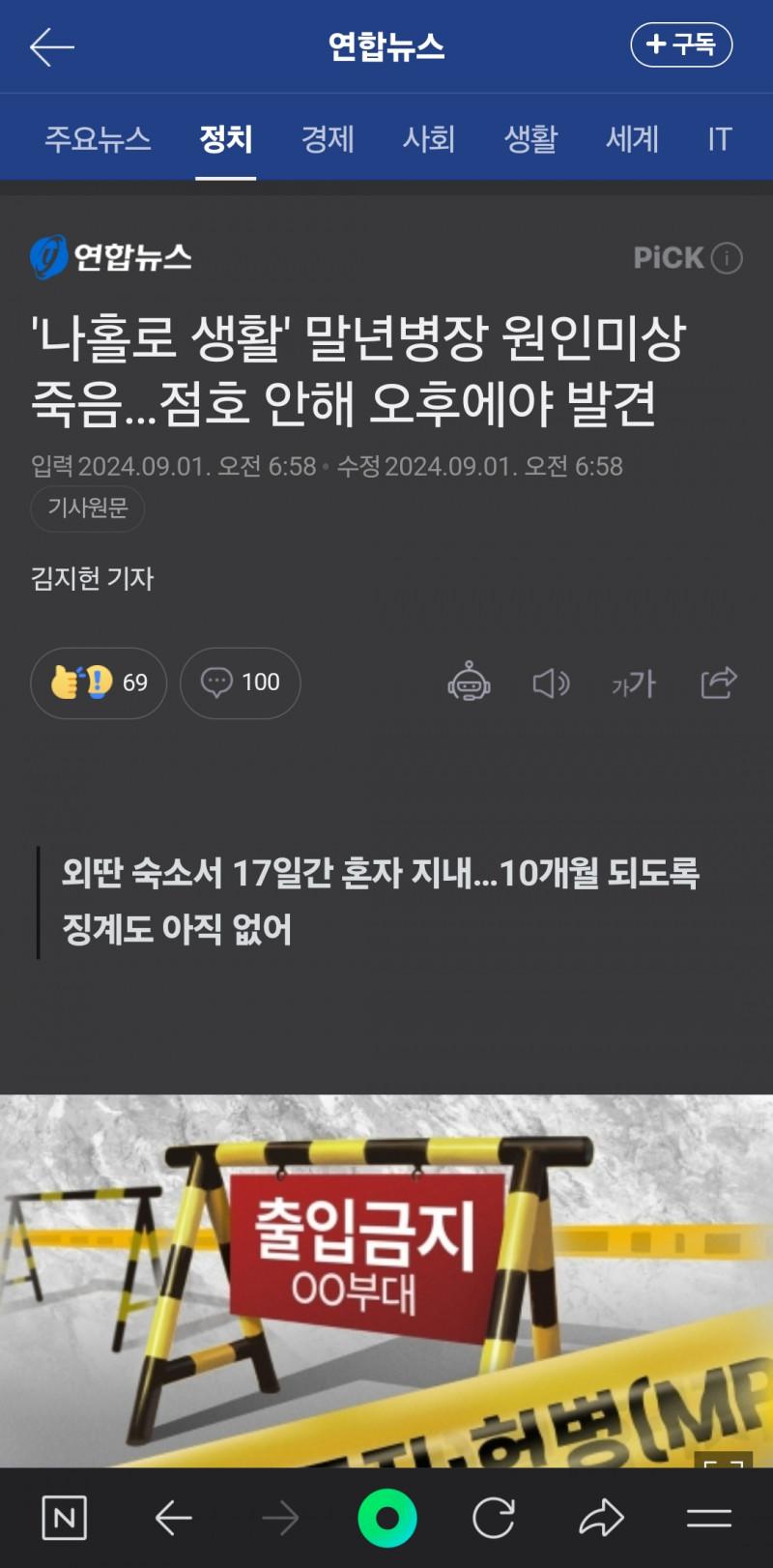Open the IT tab

click(720, 138)
